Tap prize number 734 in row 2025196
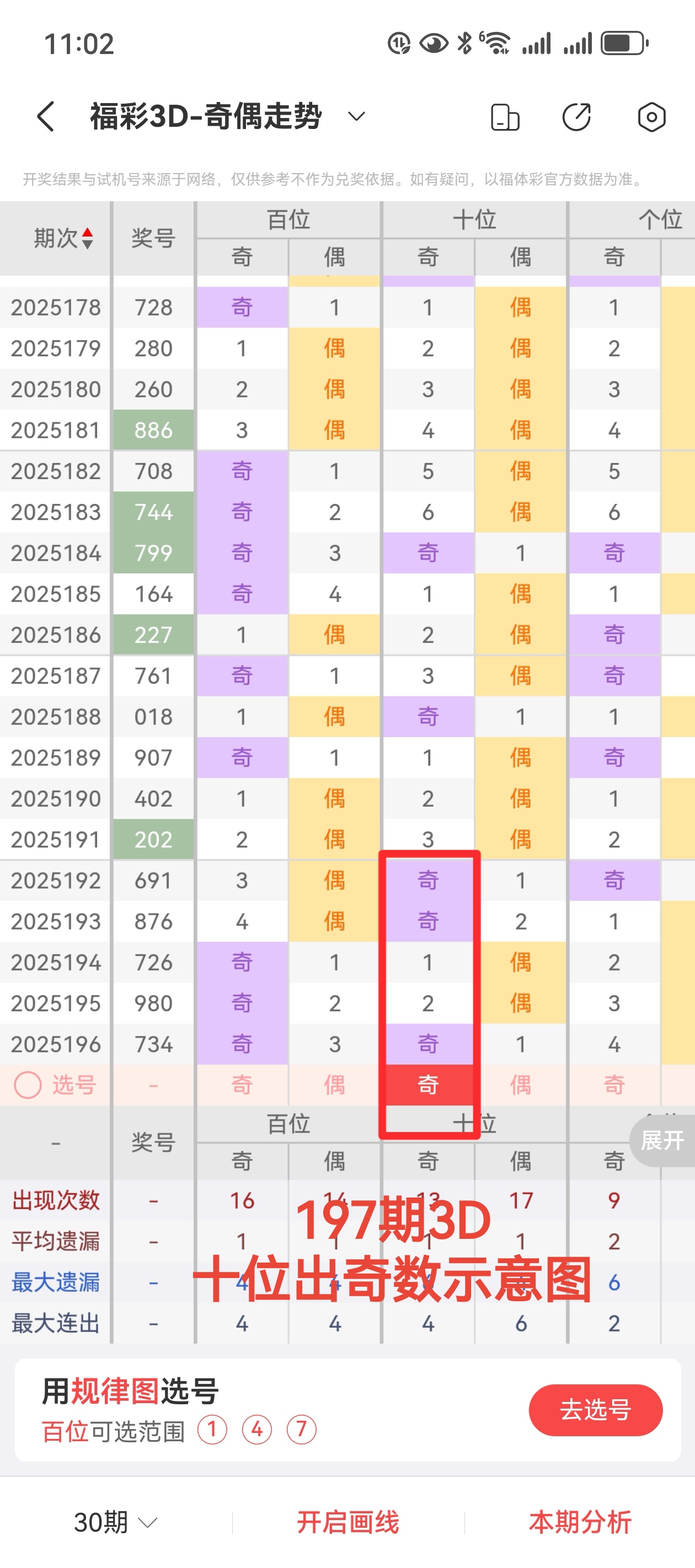 click(153, 1044)
